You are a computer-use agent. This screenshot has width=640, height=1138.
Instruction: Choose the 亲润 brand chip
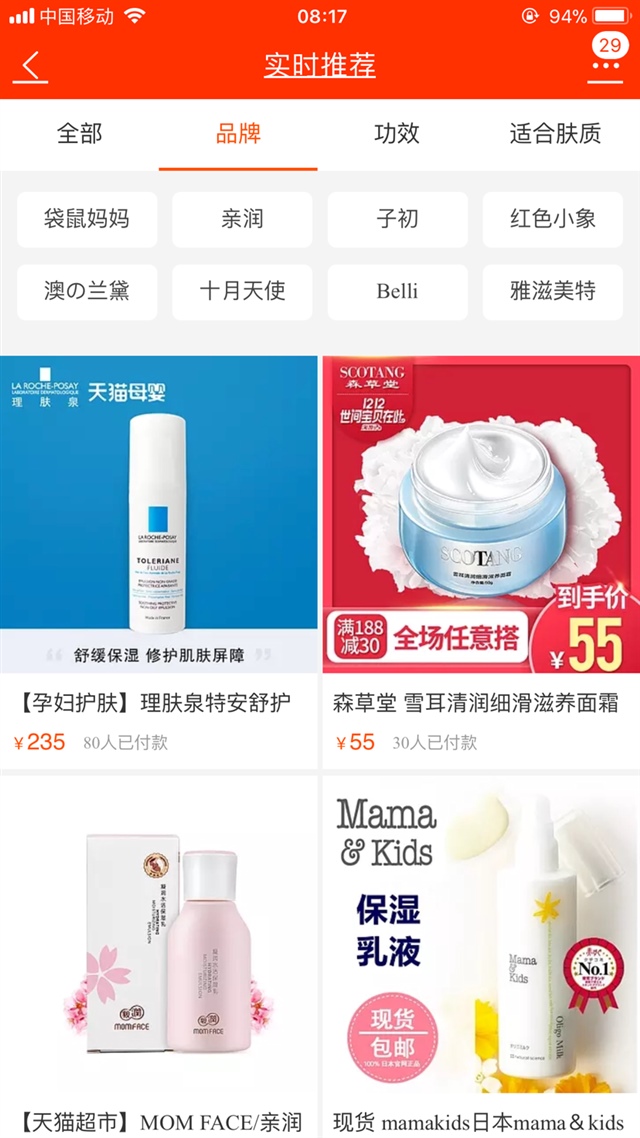242,219
